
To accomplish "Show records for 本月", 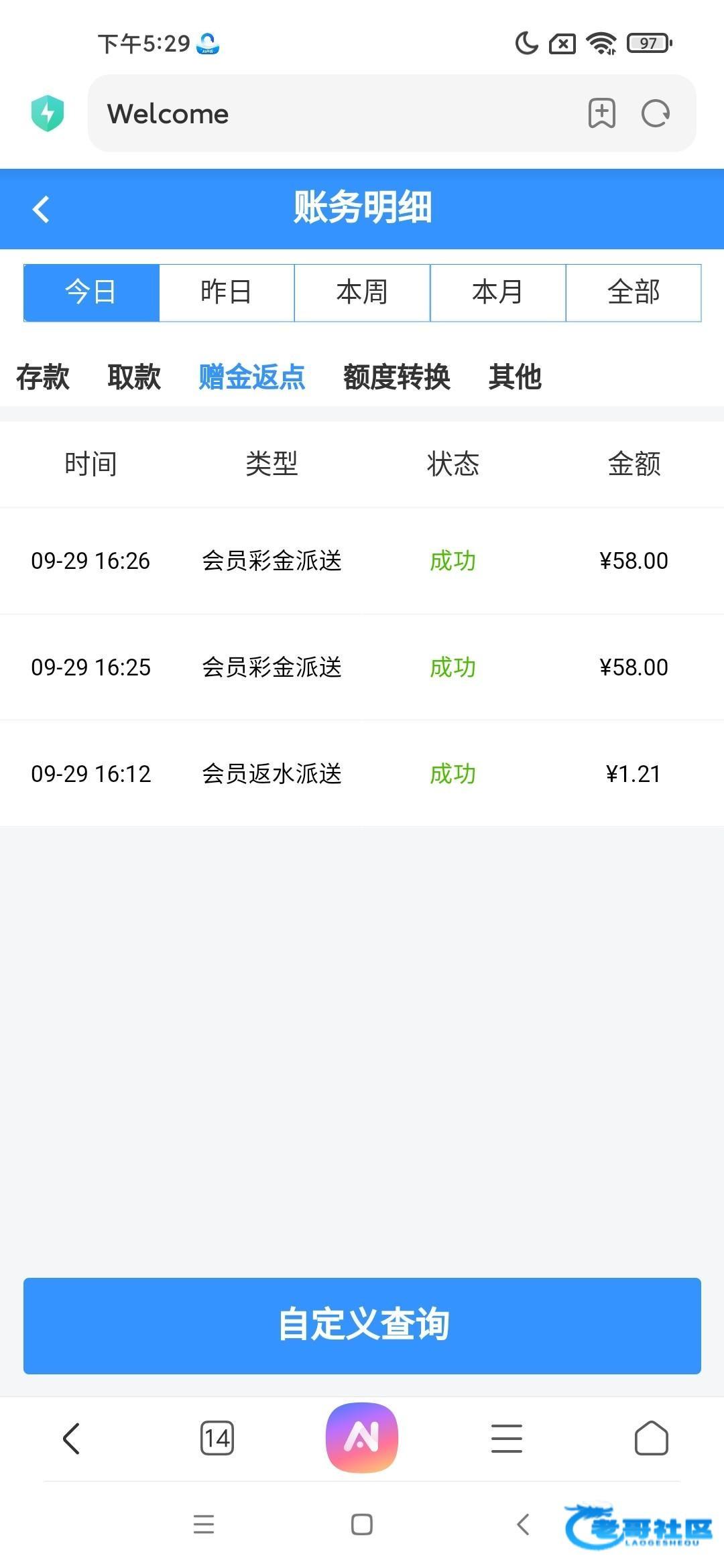I will (497, 293).
